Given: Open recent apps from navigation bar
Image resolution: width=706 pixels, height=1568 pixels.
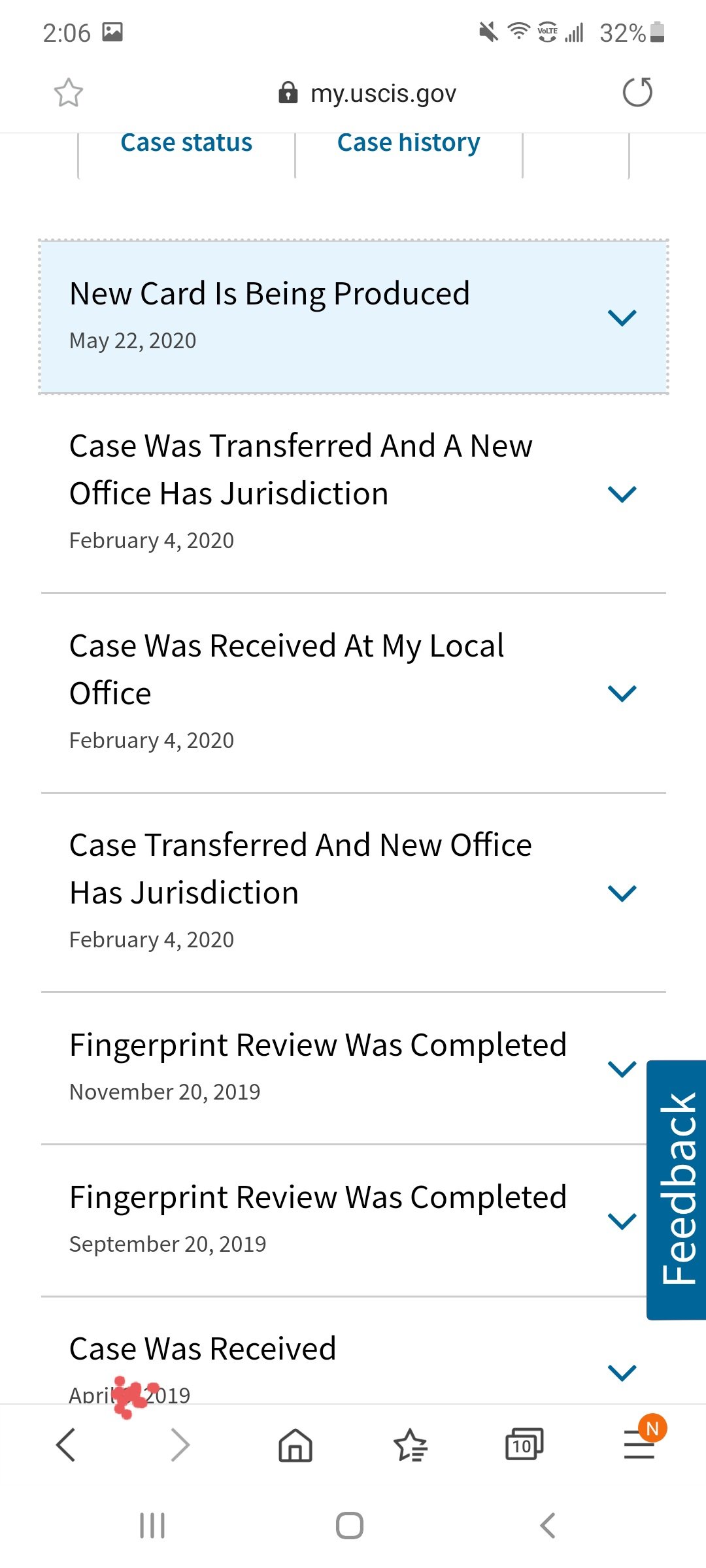Looking at the screenshot, I should [x=152, y=1526].
